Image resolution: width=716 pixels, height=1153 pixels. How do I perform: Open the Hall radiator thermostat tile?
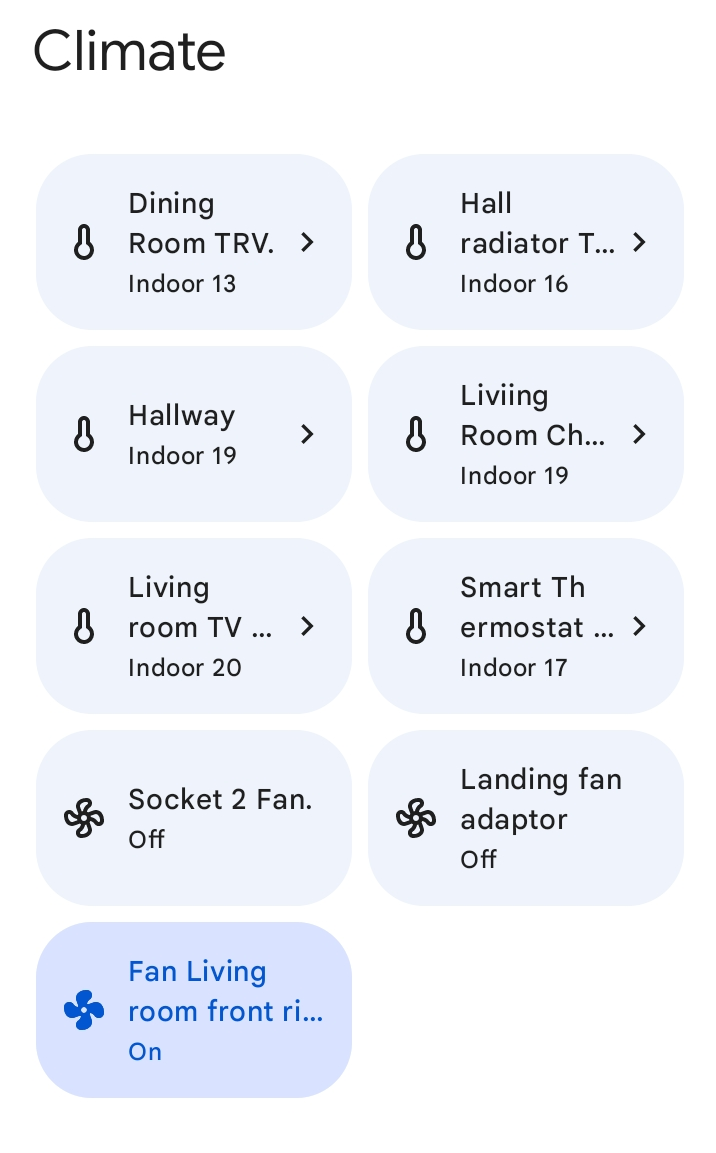point(526,242)
